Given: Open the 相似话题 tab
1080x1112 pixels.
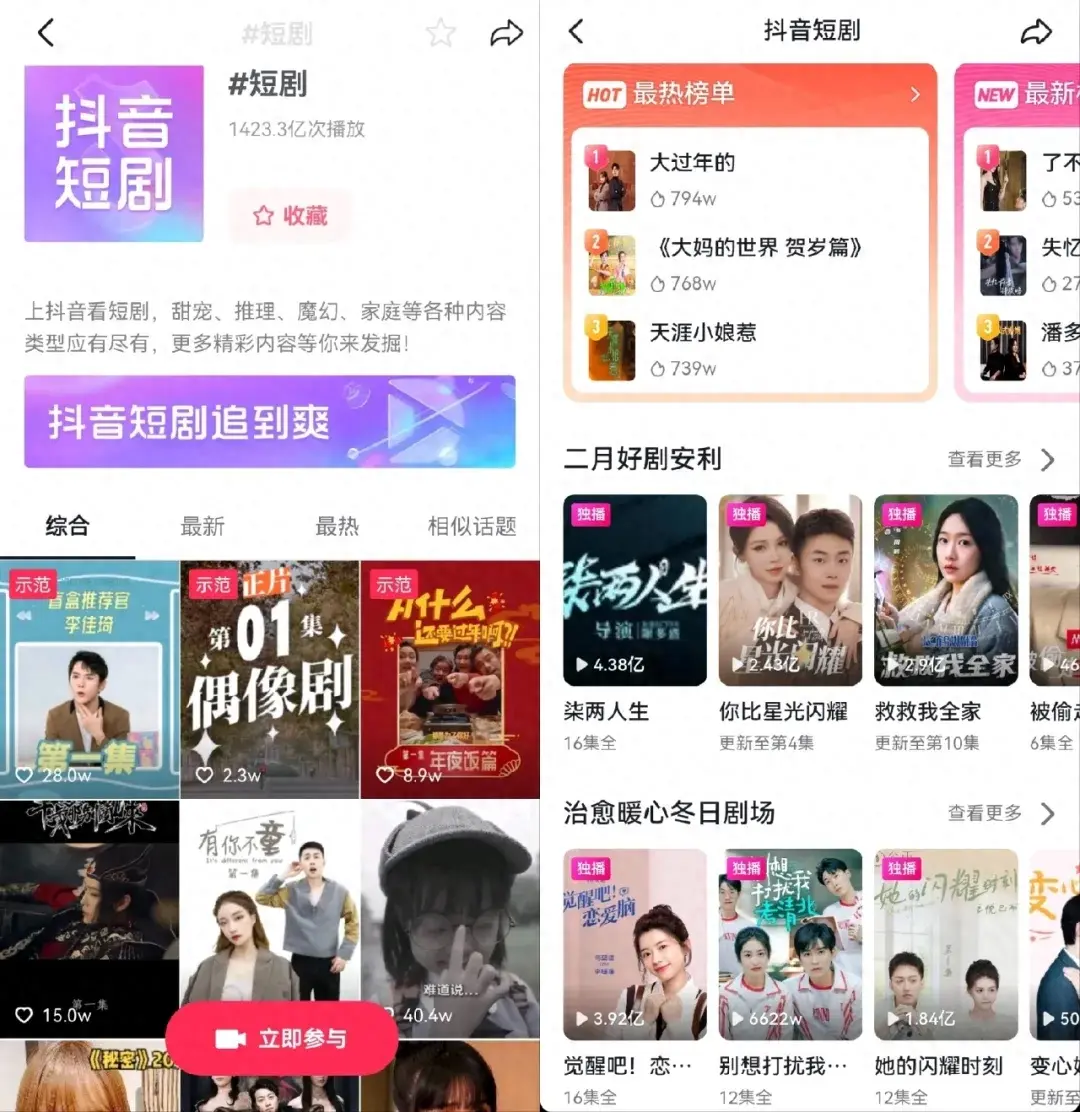Looking at the screenshot, I should (472, 526).
